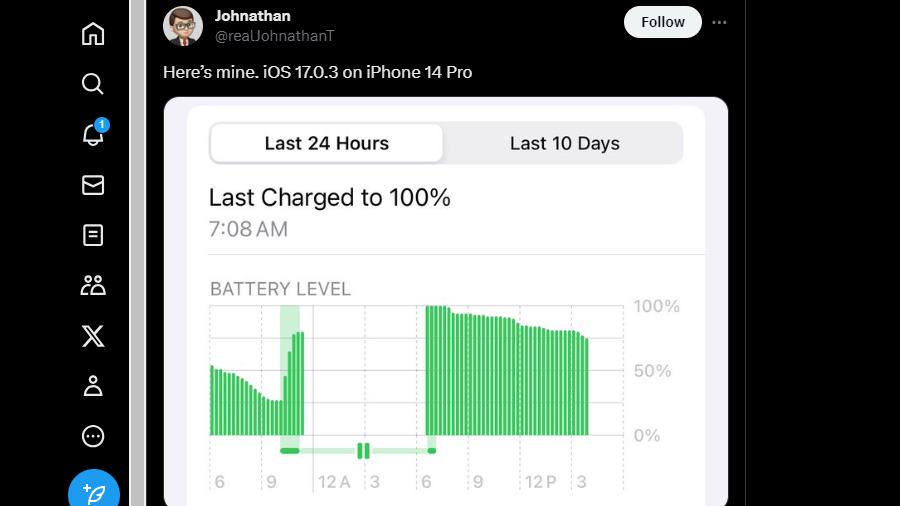
Task: Open the Messages envelope
Action: click(x=93, y=185)
